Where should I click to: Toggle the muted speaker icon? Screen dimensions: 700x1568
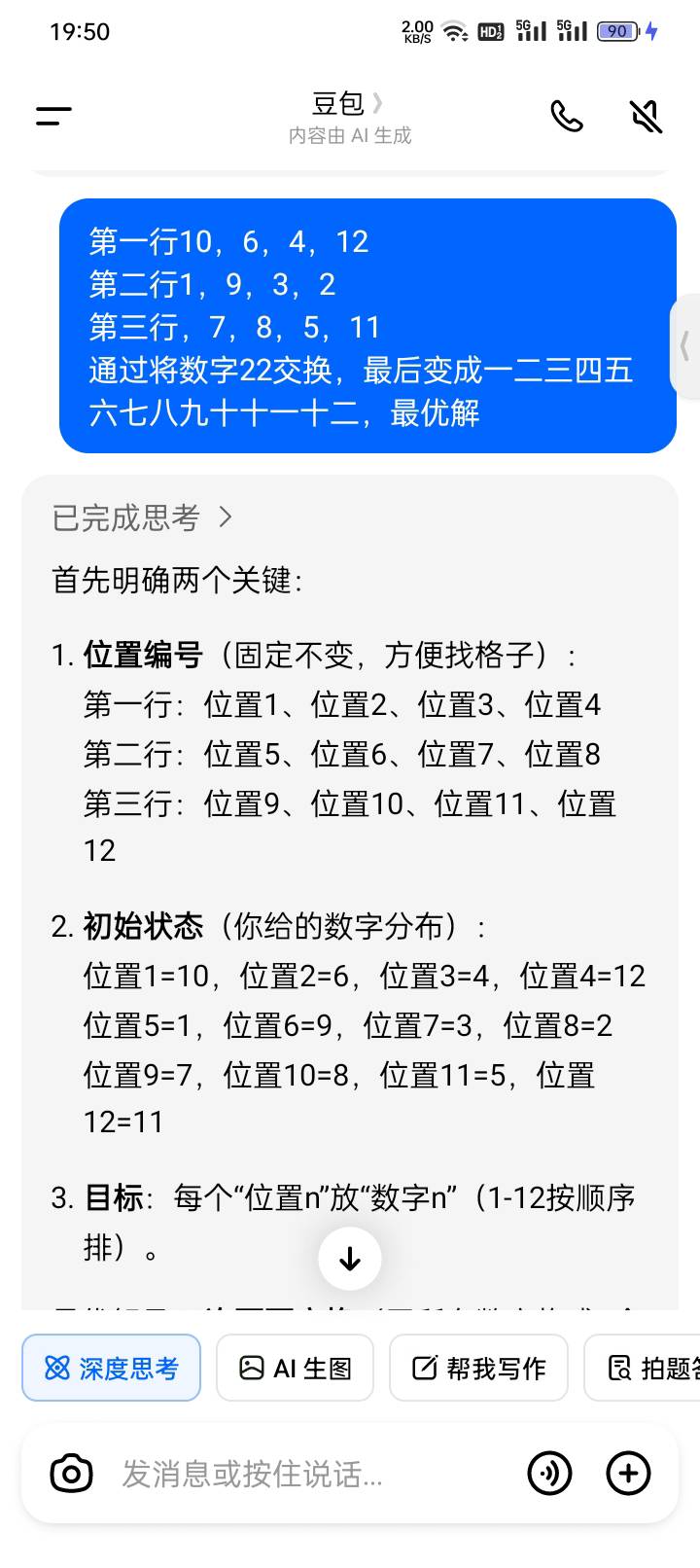pyautogui.click(x=646, y=117)
